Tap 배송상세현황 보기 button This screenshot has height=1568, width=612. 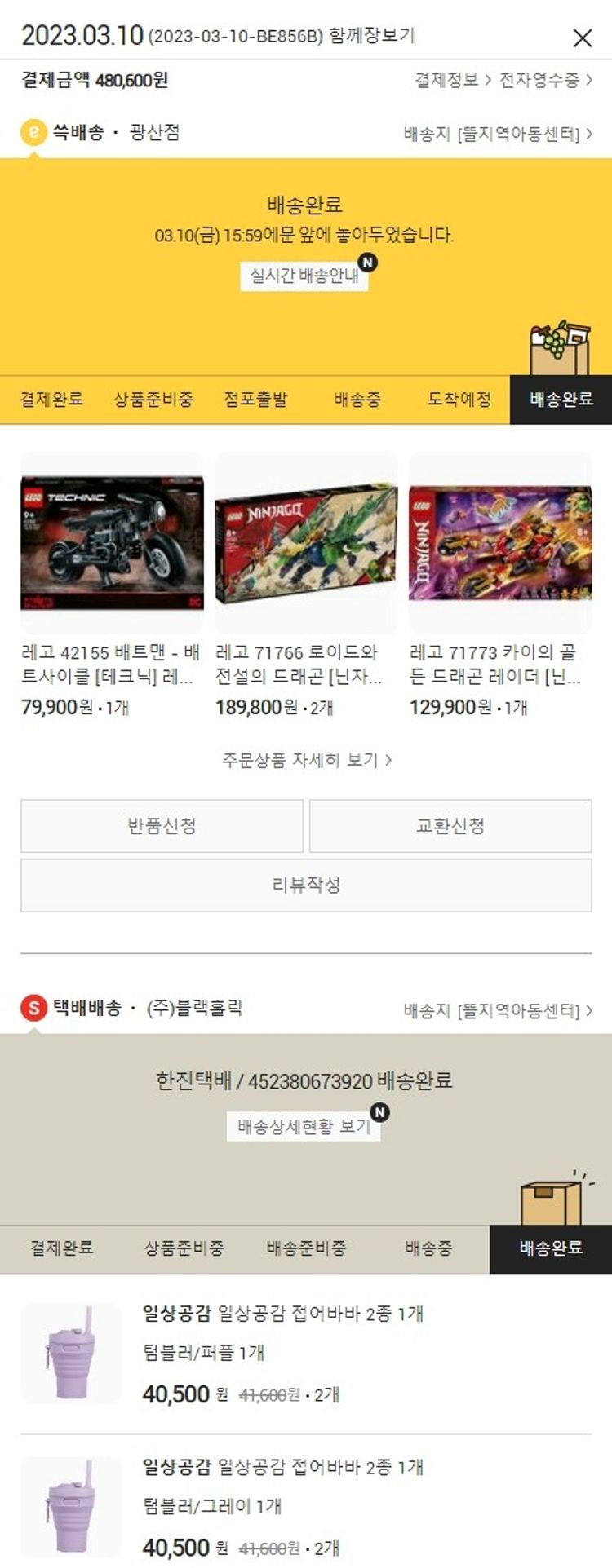pyautogui.click(x=304, y=1126)
